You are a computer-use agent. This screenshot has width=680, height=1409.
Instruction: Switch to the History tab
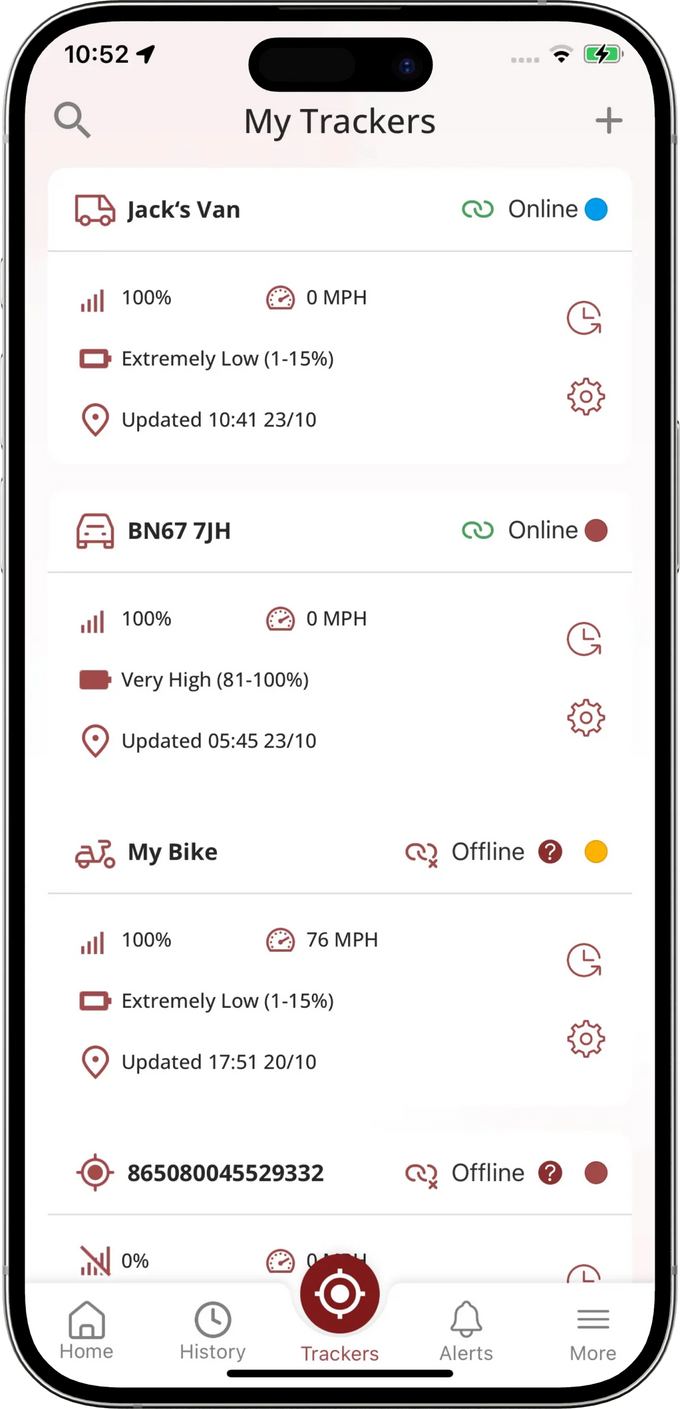click(x=212, y=1332)
